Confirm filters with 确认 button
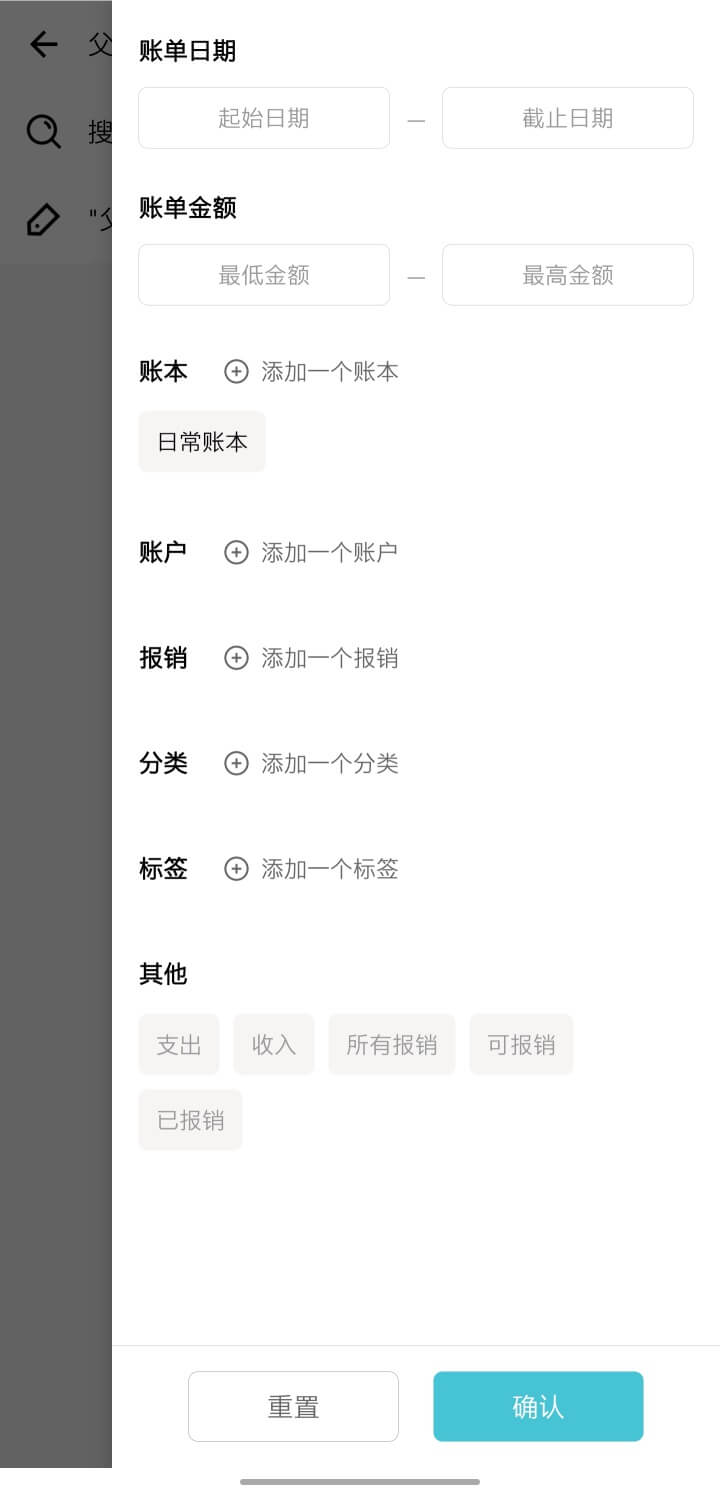Screen dimensions: 720x1488 pyautogui.click(x=538, y=1407)
